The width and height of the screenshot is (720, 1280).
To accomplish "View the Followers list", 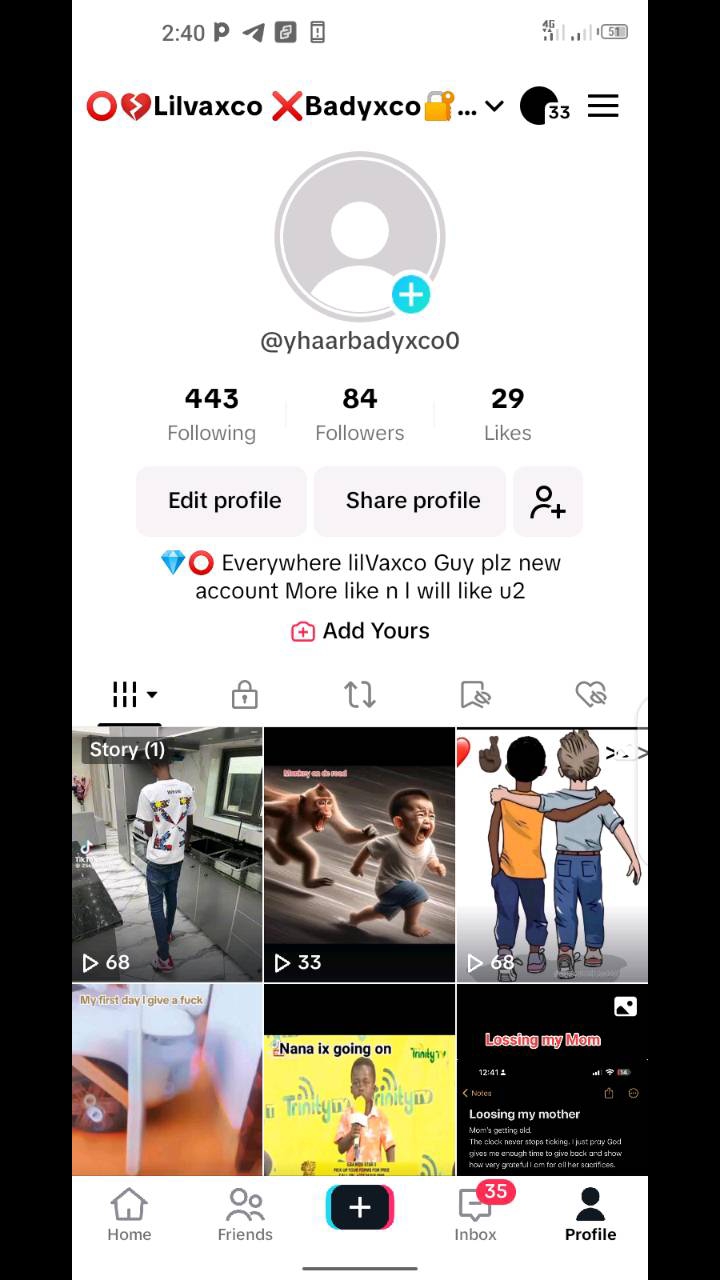I will pos(359,414).
